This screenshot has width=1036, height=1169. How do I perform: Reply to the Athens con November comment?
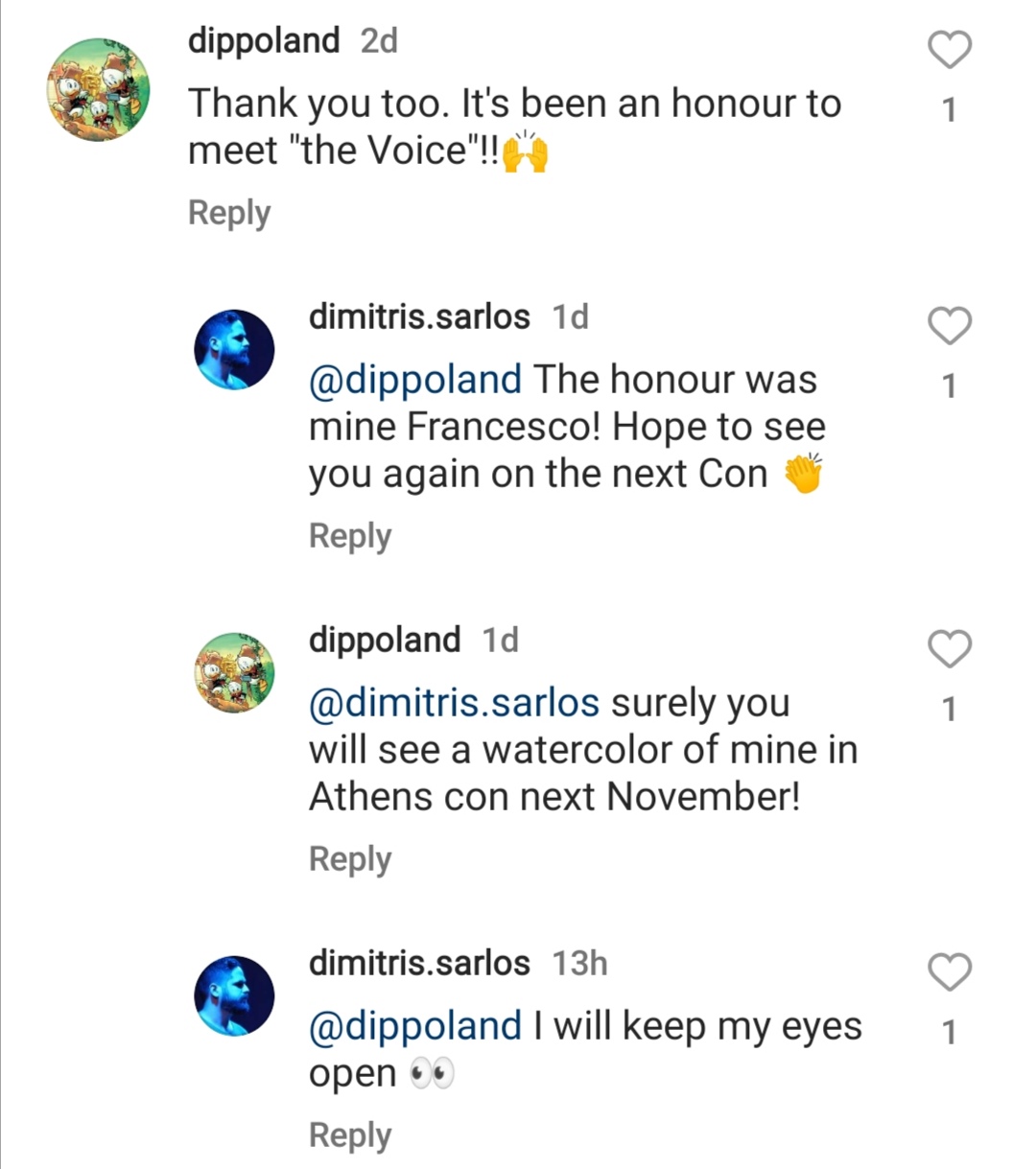350,858
